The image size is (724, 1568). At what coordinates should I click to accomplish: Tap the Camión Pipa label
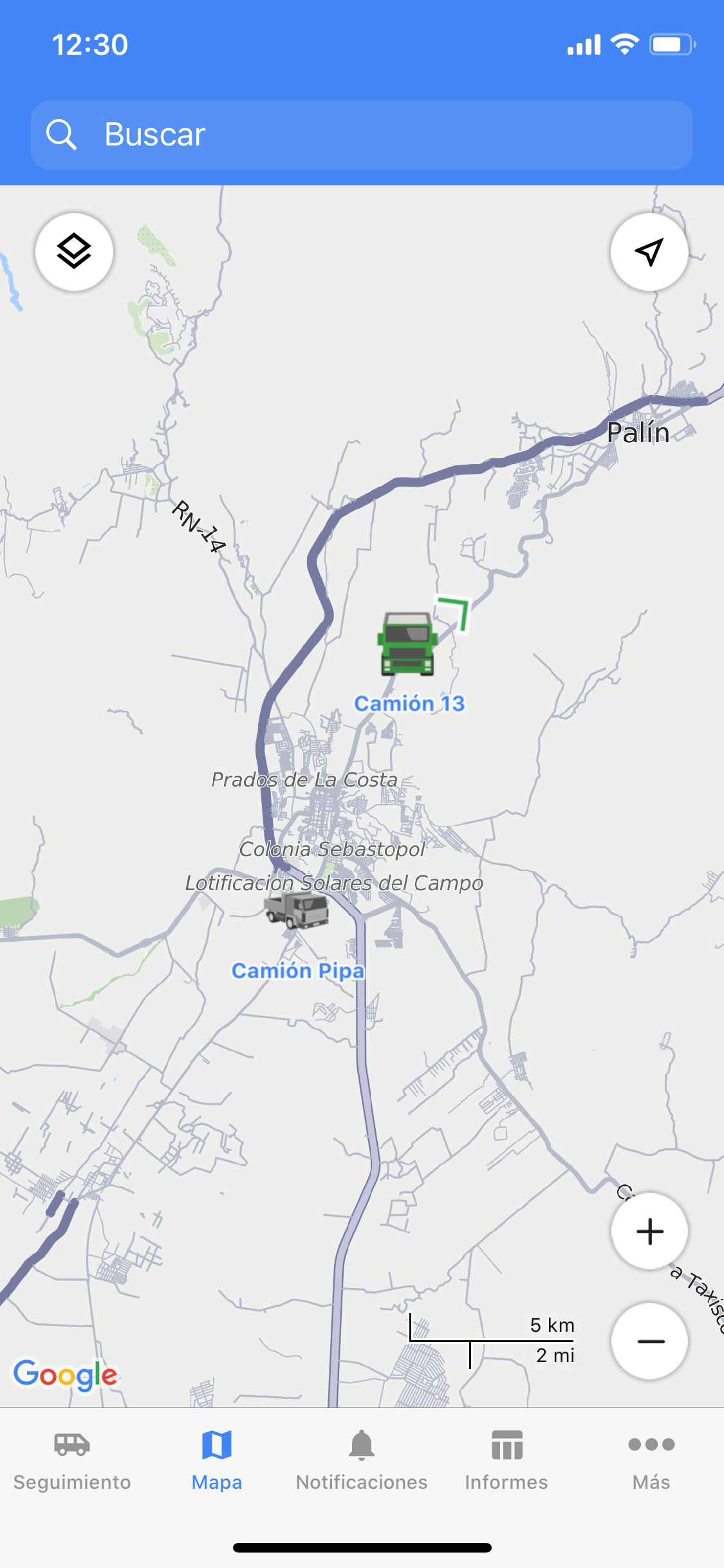298,970
